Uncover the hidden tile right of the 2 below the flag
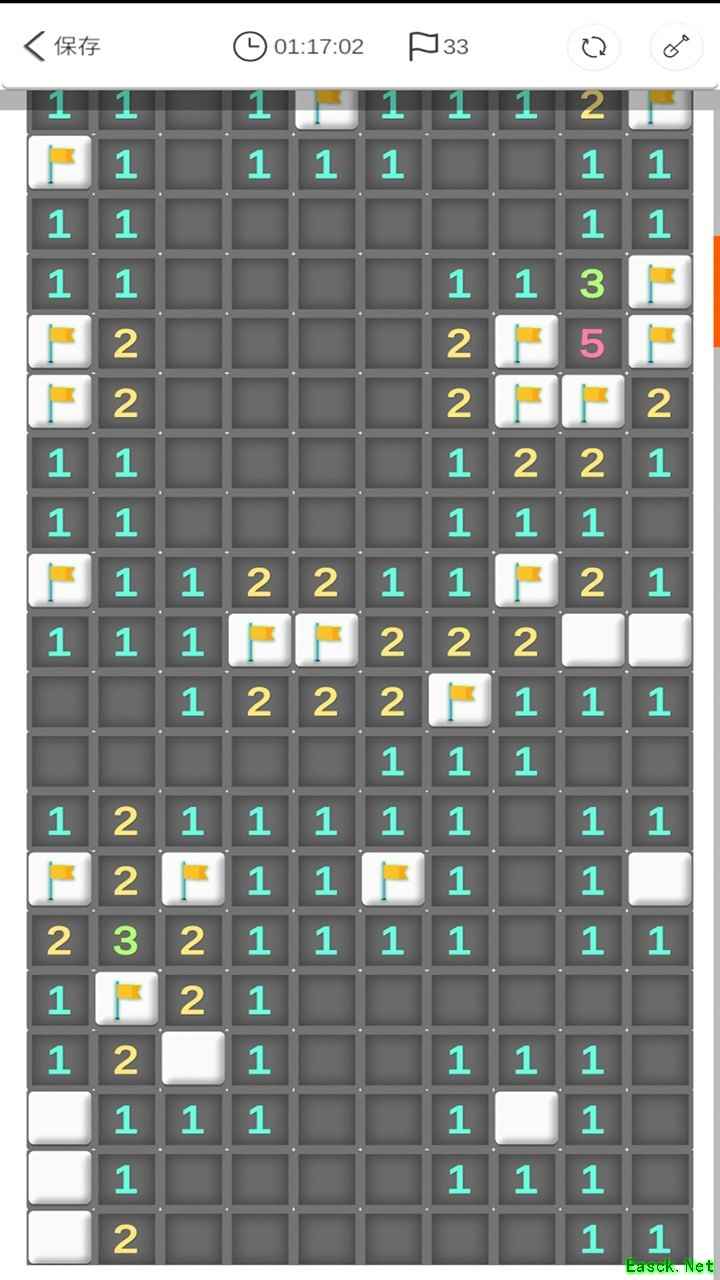This screenshot has width=720, height=1280. tap(193, 1059)
